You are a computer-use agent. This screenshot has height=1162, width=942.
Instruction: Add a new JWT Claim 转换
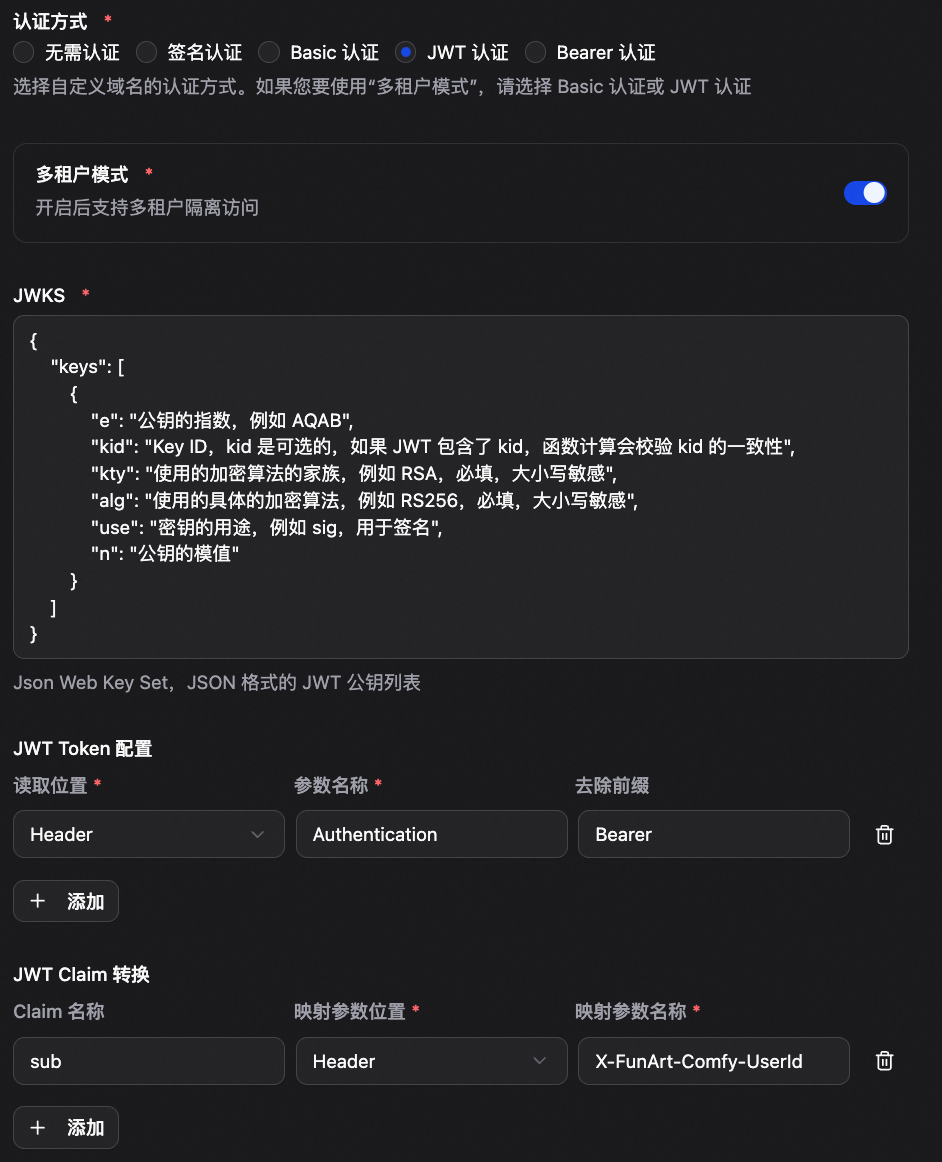(x=66, y=1127)
